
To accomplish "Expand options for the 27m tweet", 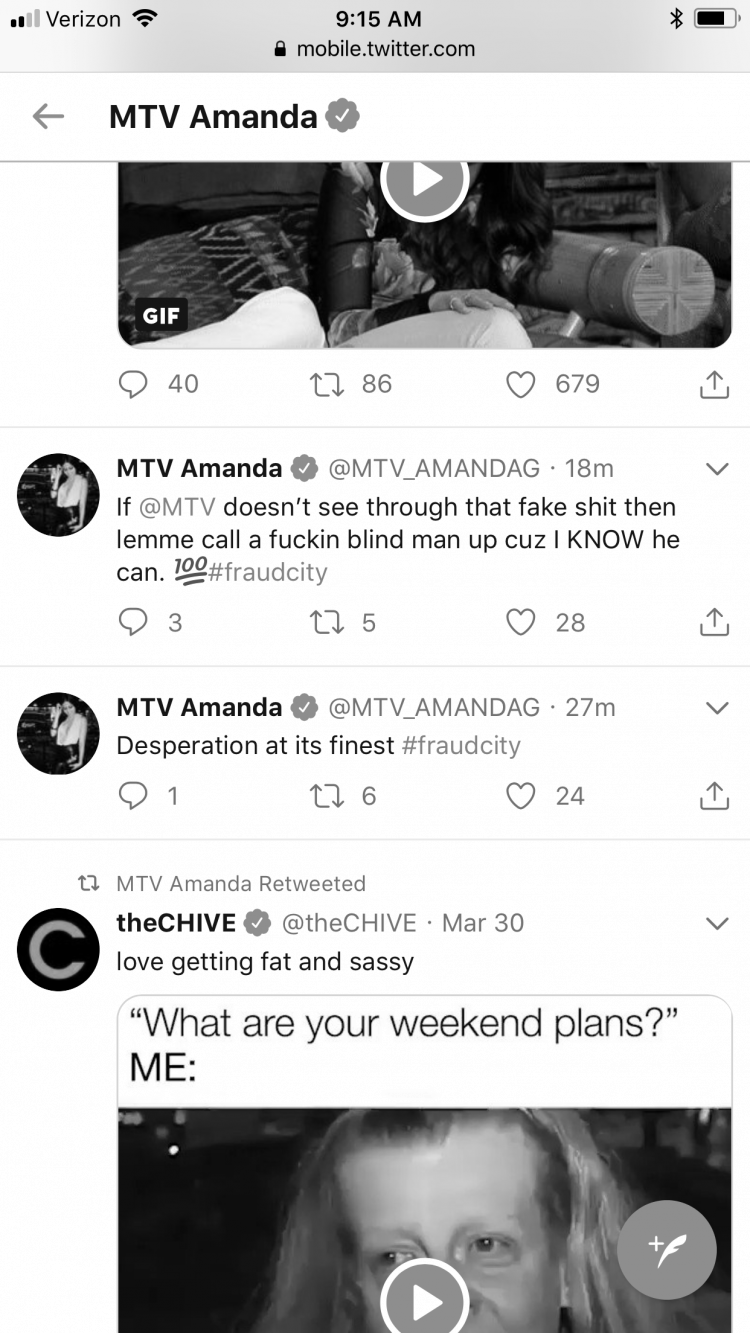I will 717,707.
